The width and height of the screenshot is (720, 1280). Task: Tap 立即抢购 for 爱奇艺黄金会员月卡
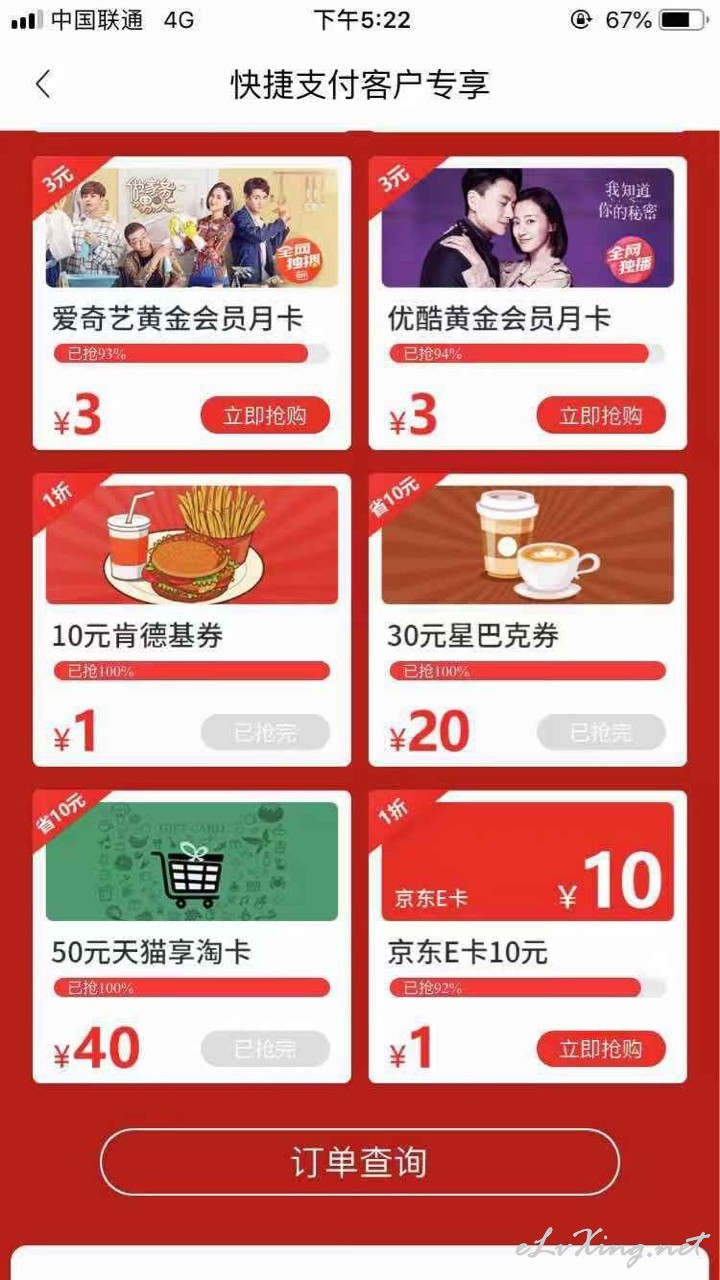click(x=265, y=415)
